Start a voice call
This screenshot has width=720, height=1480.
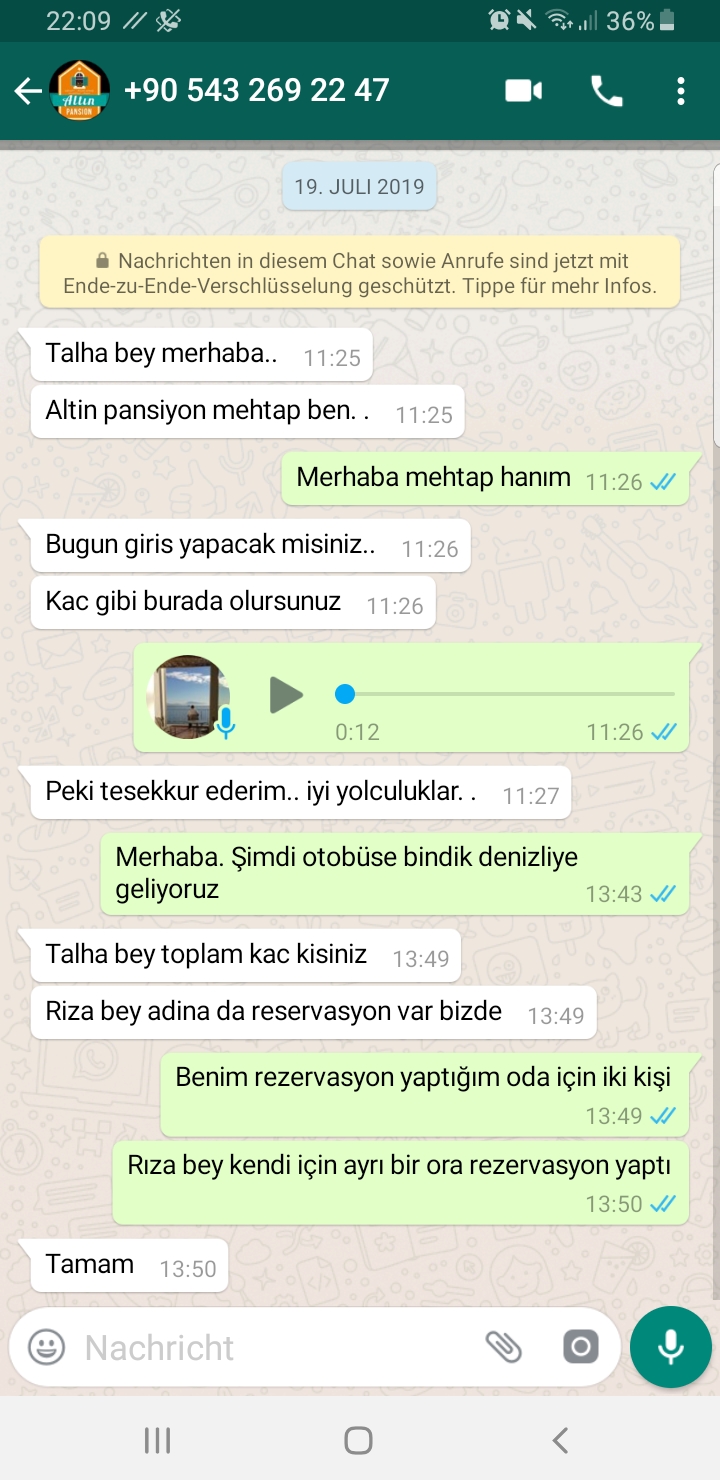[606, 92]
